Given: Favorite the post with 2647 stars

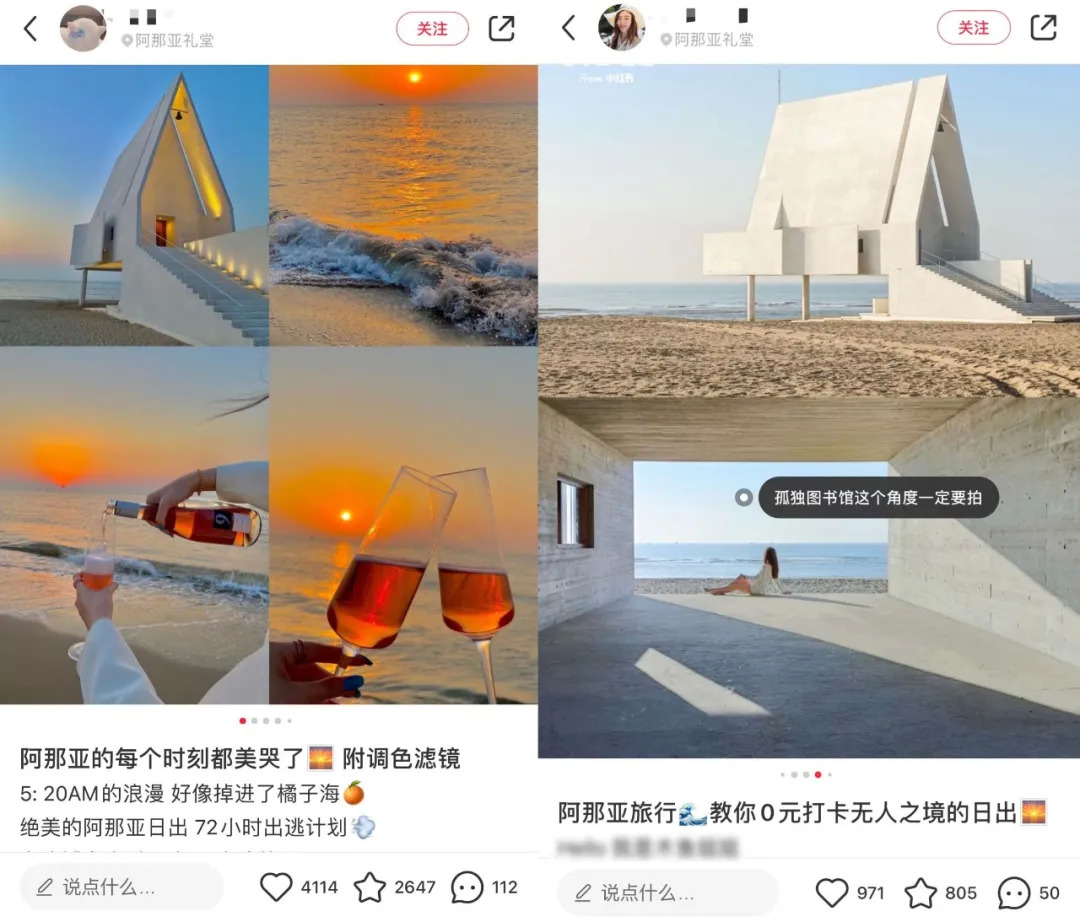Looking at the screenshot, I should point(370,887).
